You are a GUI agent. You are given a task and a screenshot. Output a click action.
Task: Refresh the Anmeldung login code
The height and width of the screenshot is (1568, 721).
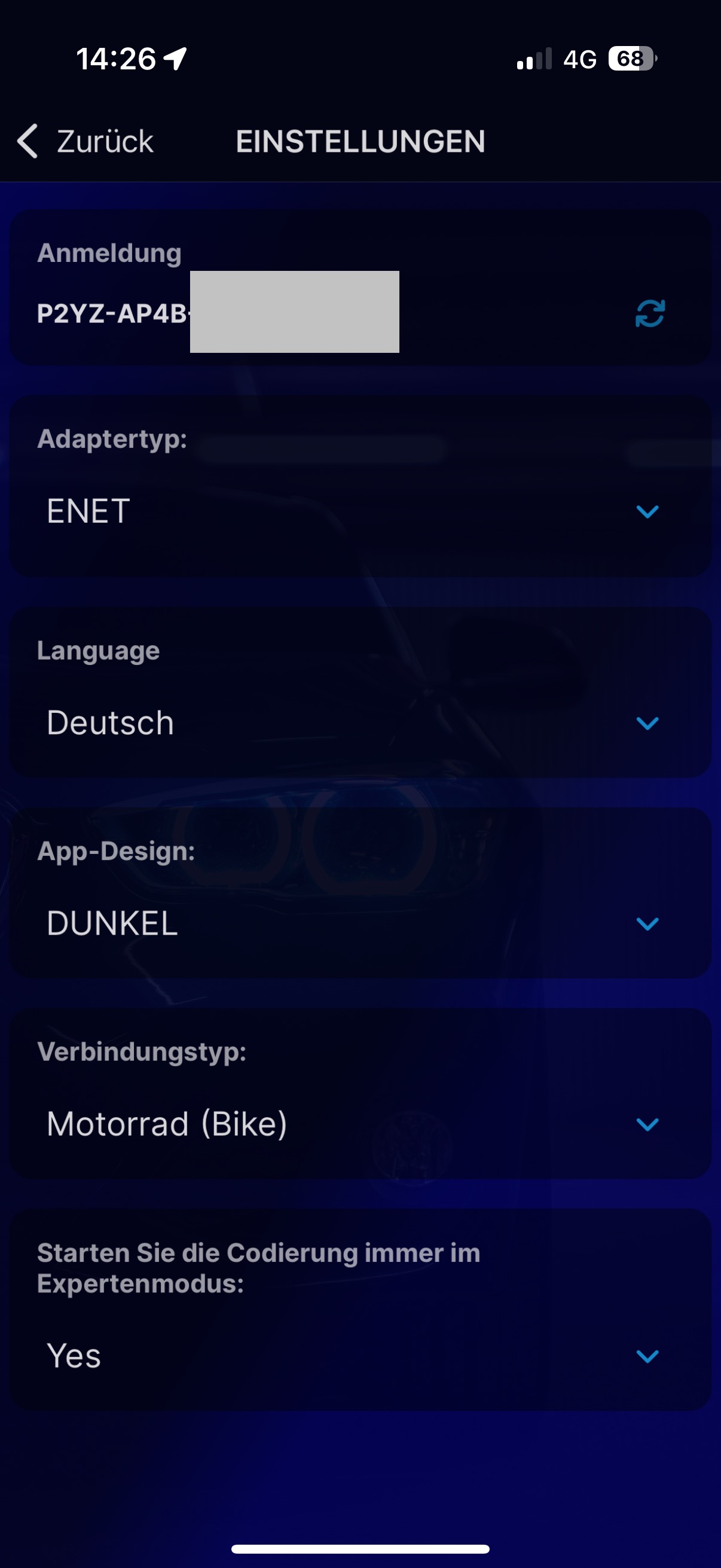point(650,313)
